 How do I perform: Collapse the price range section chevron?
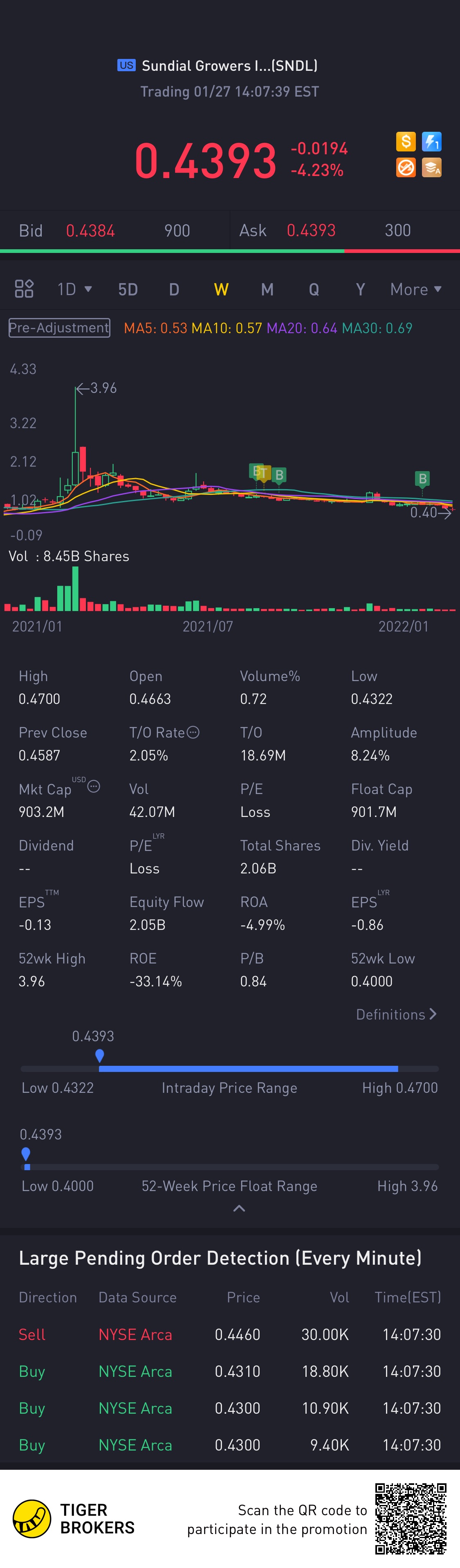[239, 1208]
